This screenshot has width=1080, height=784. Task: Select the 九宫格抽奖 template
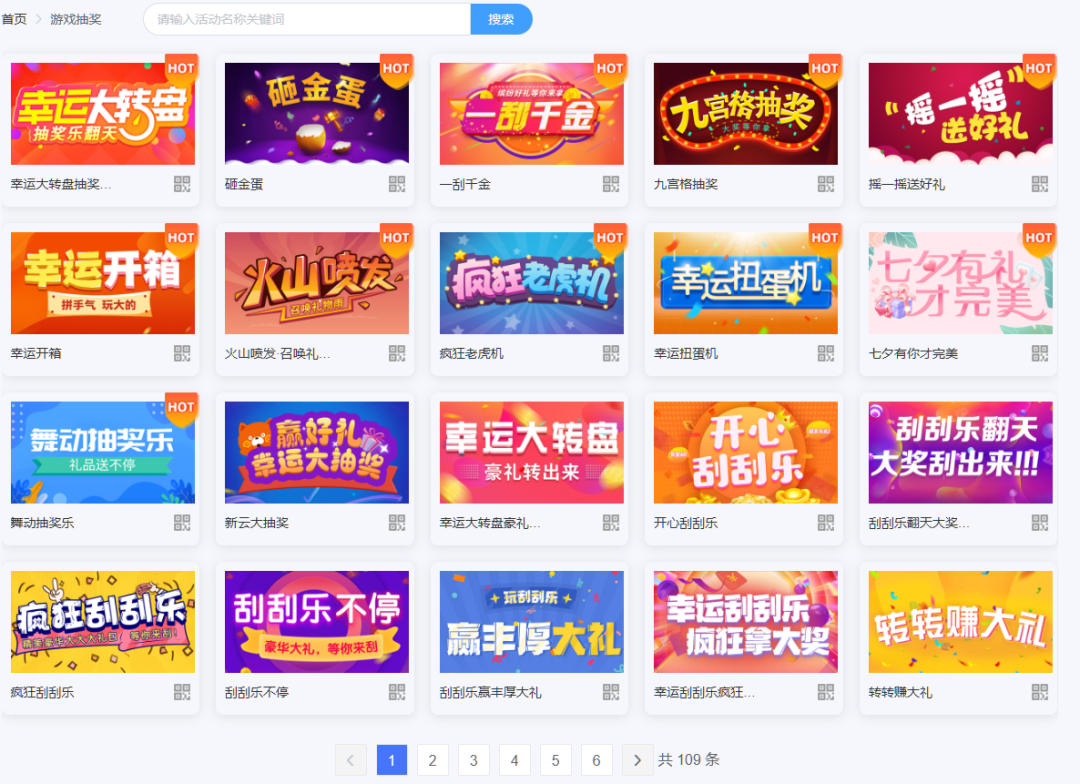(x=745, y=114)
